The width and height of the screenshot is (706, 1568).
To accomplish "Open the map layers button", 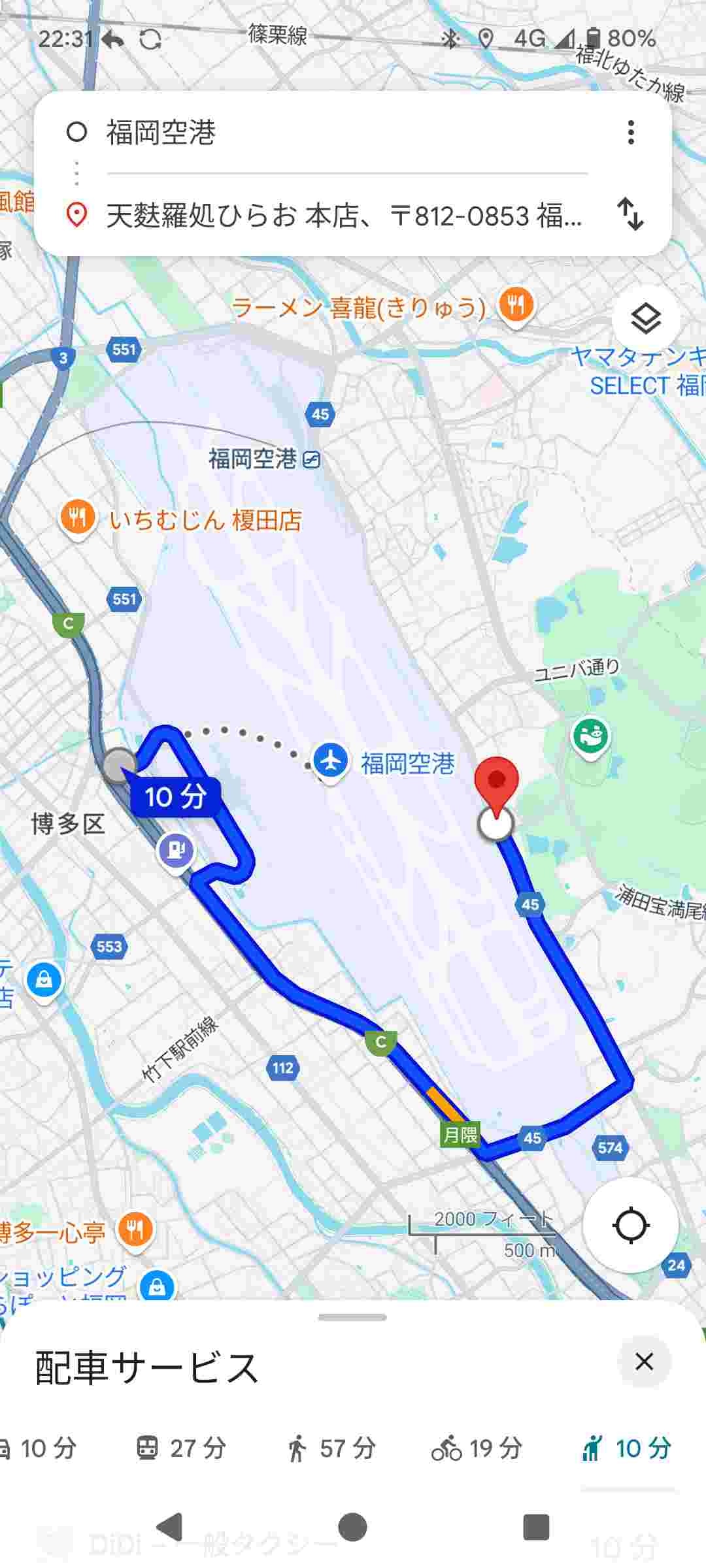I will point(646,319).
